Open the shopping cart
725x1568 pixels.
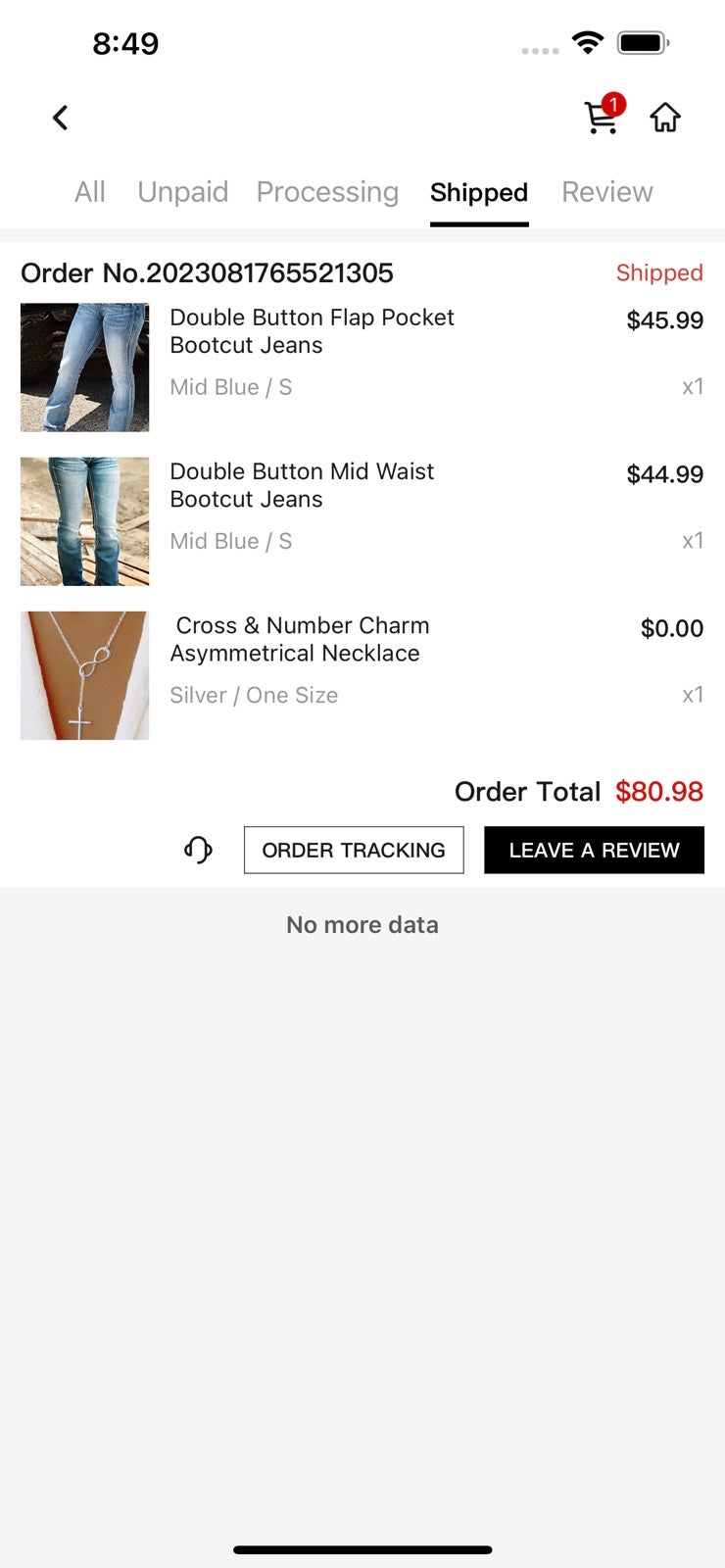[603, 116]
